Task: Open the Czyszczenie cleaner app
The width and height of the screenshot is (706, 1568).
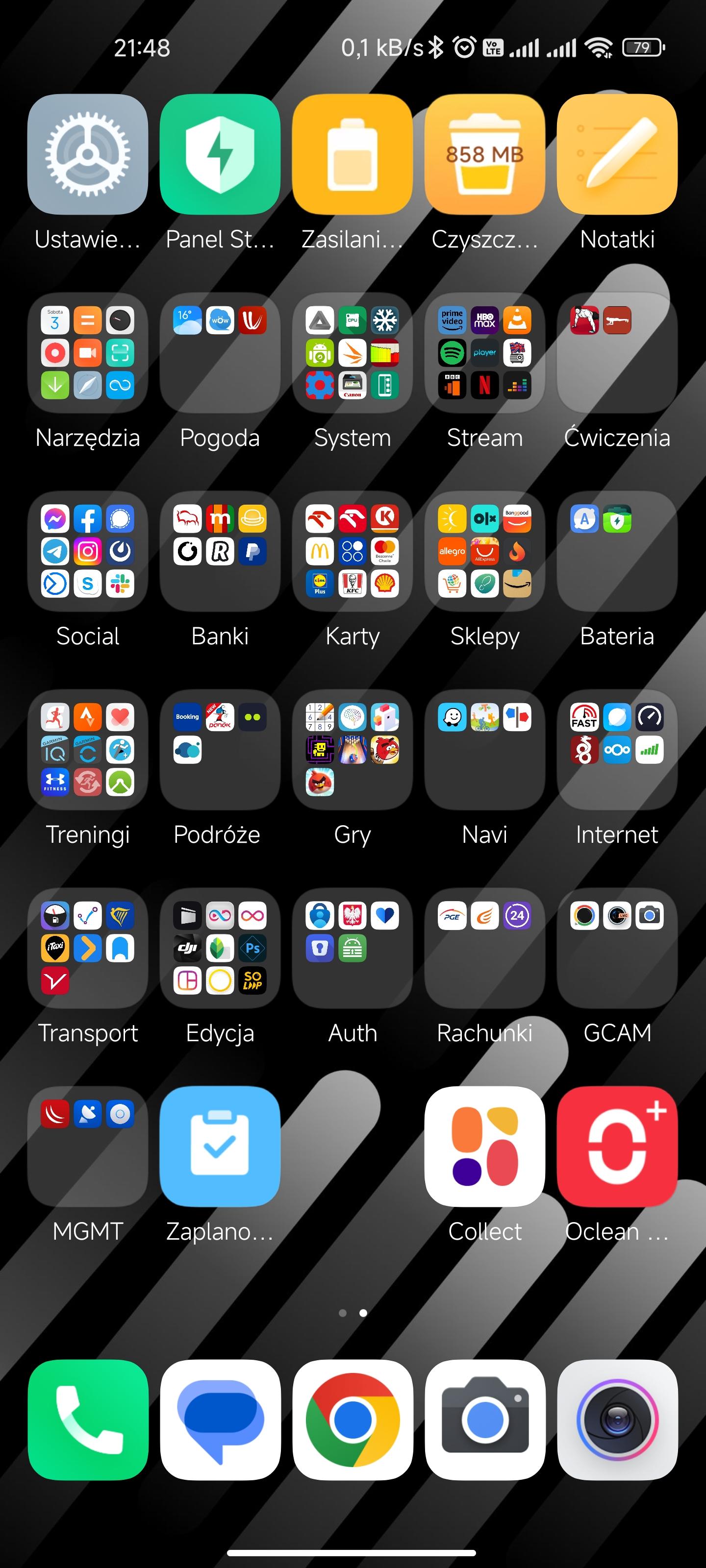Action: click(484, 155)
